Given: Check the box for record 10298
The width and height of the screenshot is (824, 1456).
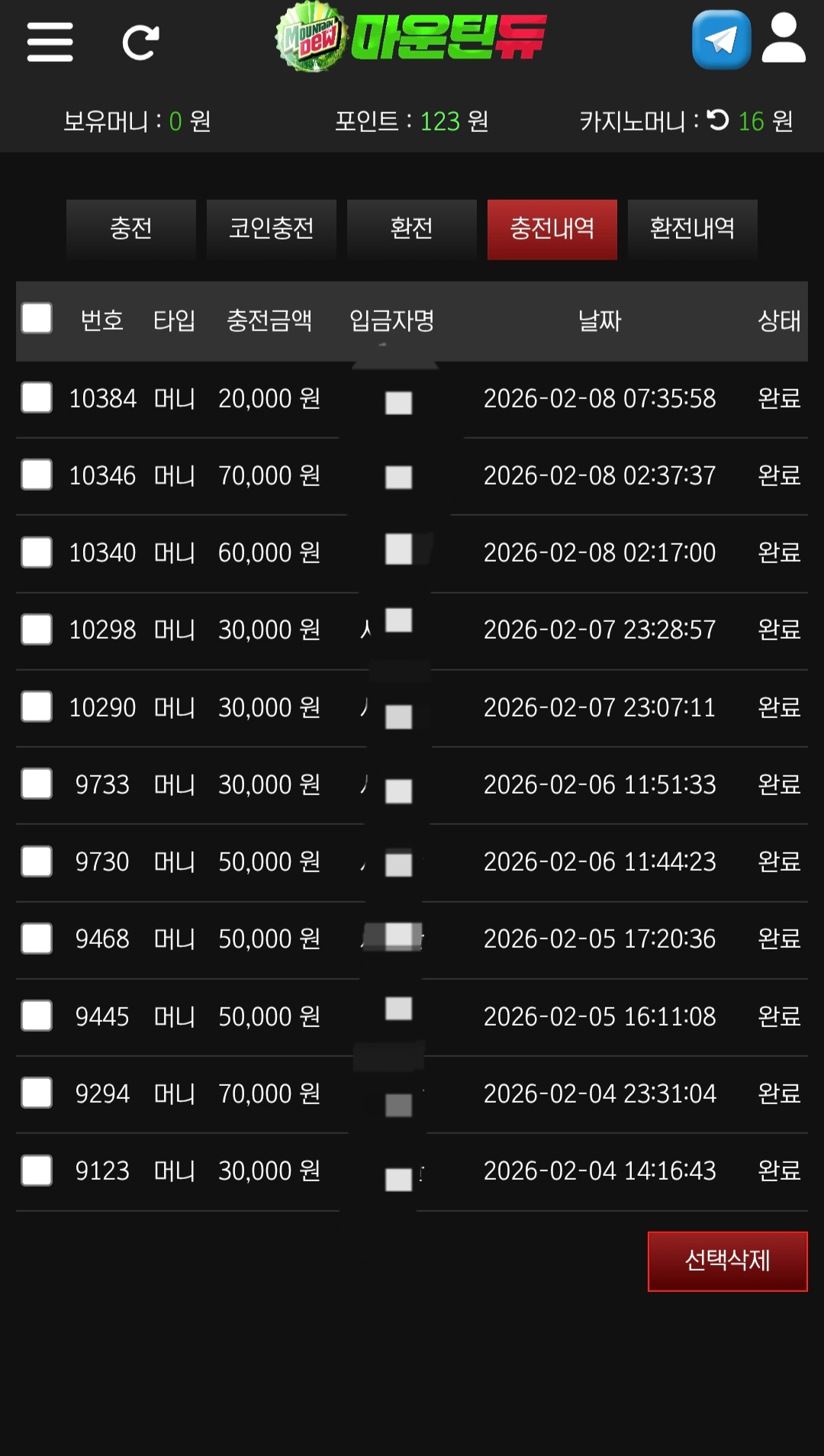Looking at the screenshot, I should click(x=37, y=630).
